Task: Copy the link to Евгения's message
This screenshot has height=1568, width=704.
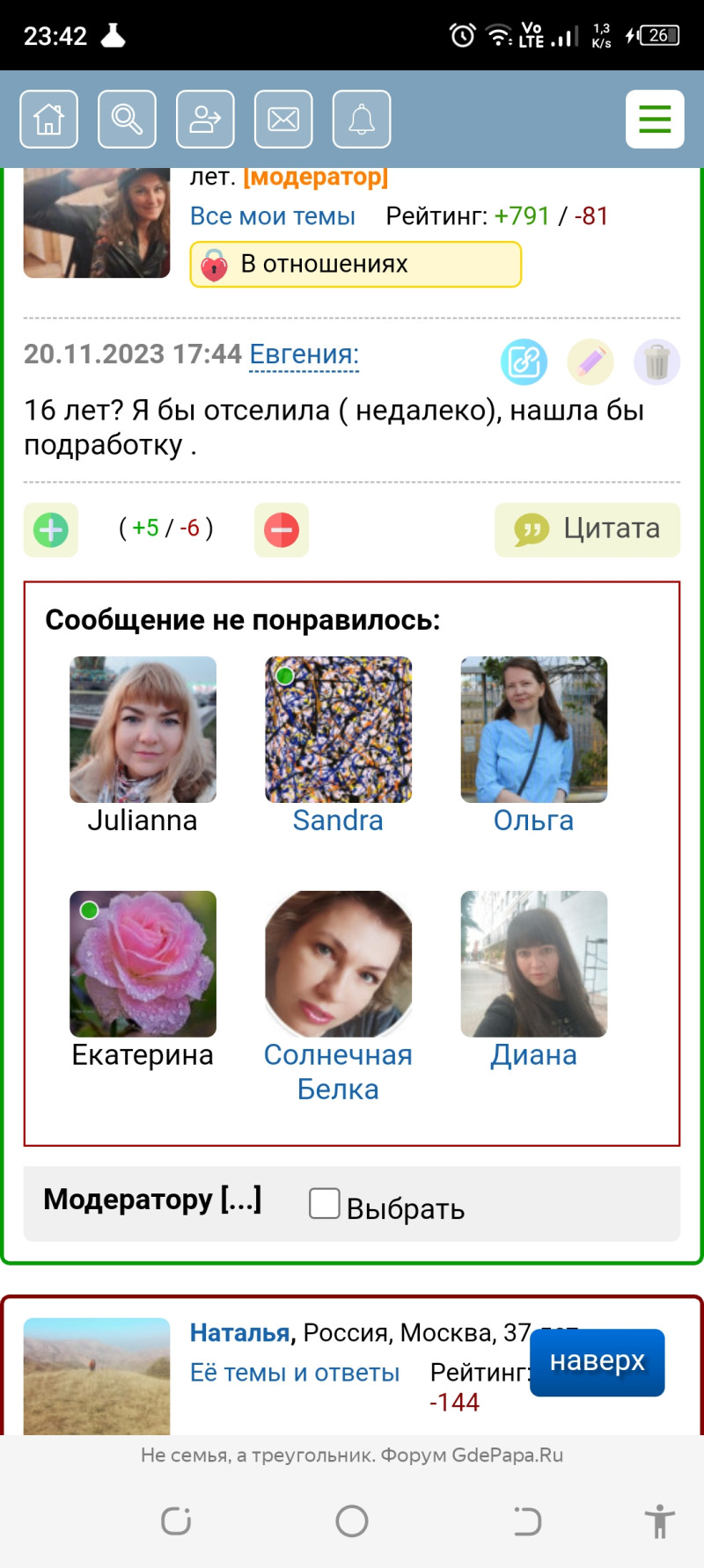Action: pos(524,361)
